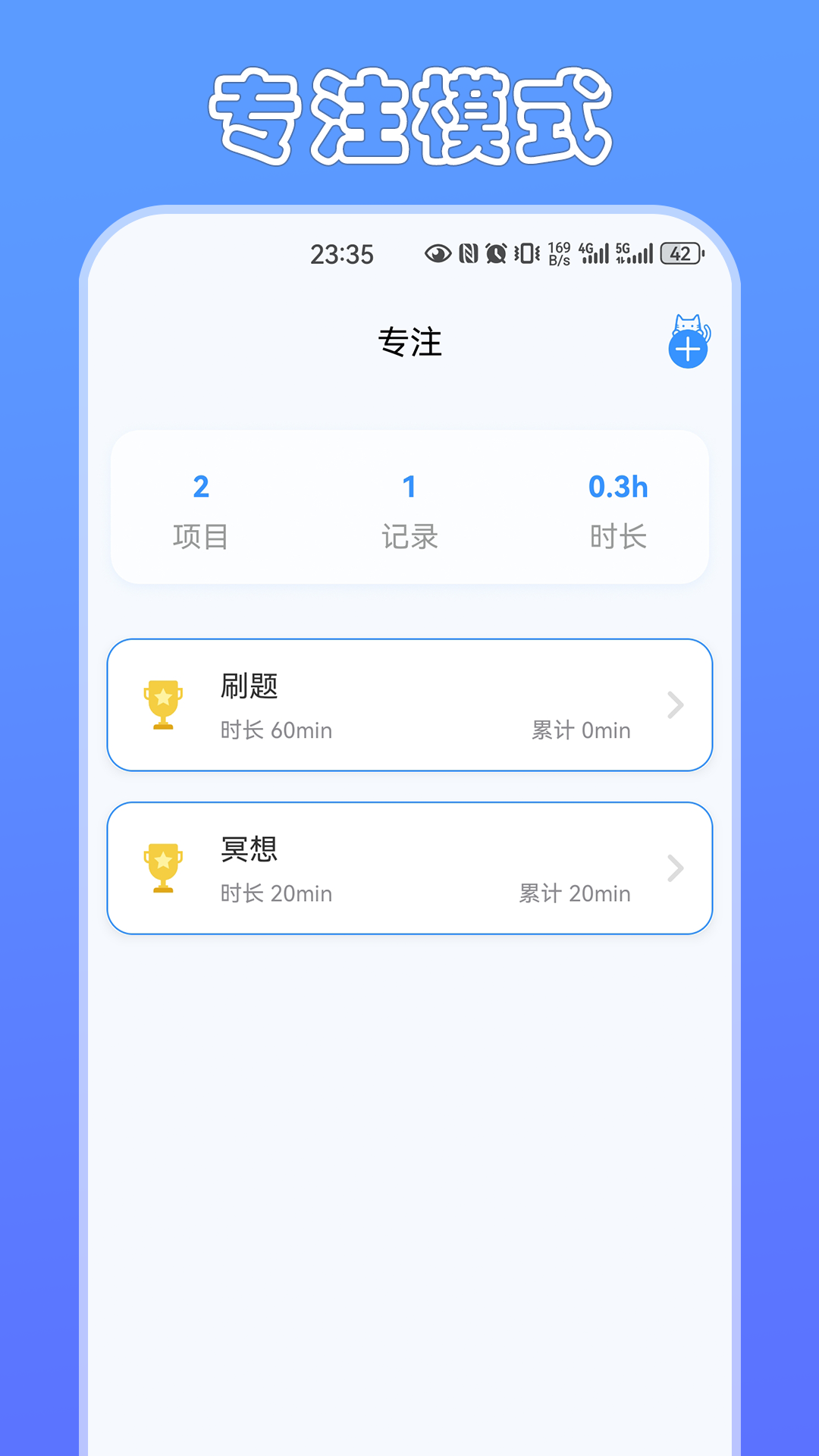This screenshot has width=819, height=1456.
Task: Tap the vibrate mode status bar icon
Action: (x=526, y=253)
